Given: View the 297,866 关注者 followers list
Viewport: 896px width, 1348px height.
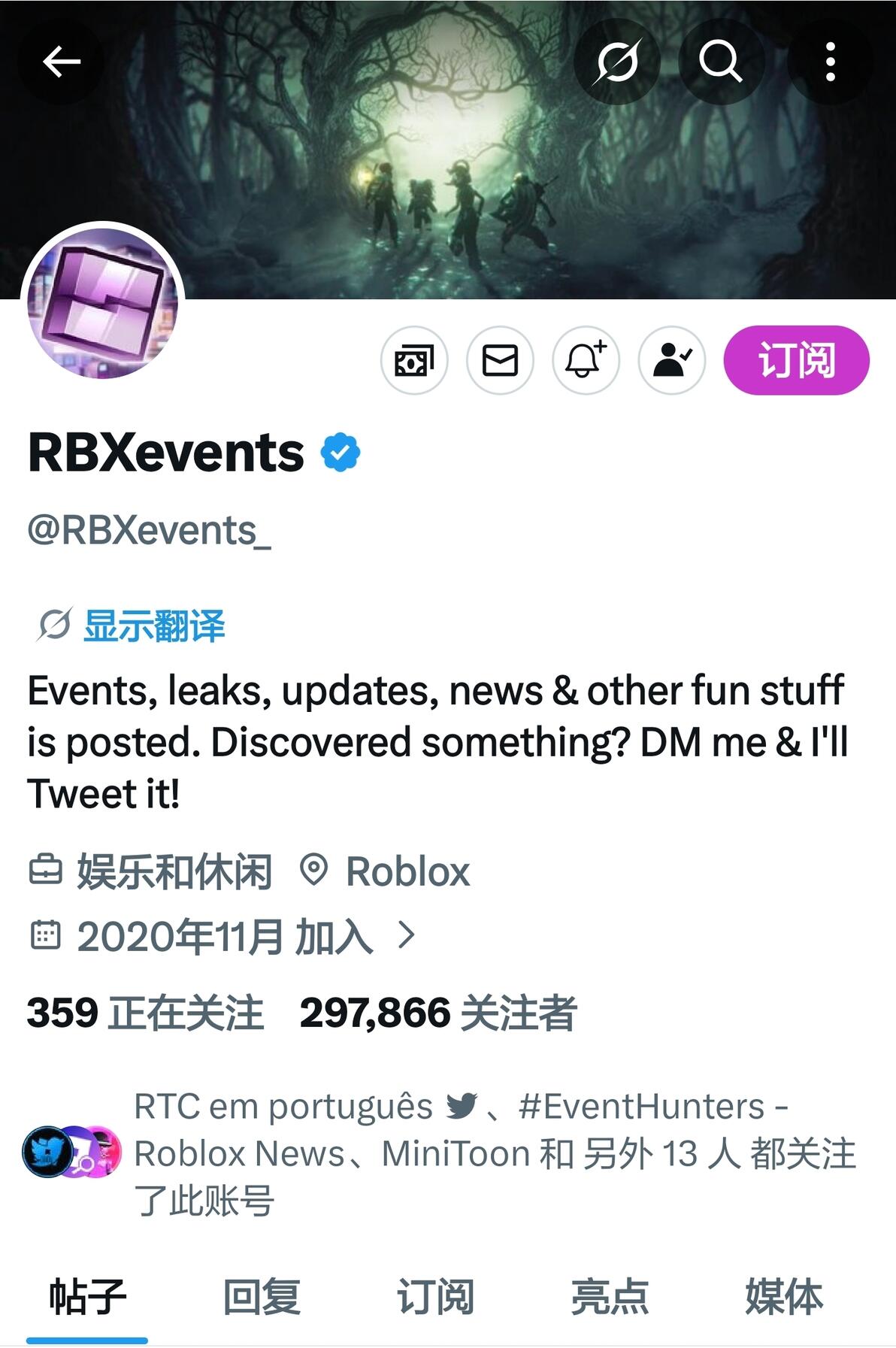Looking at the screenshot, I should 437,1013.
